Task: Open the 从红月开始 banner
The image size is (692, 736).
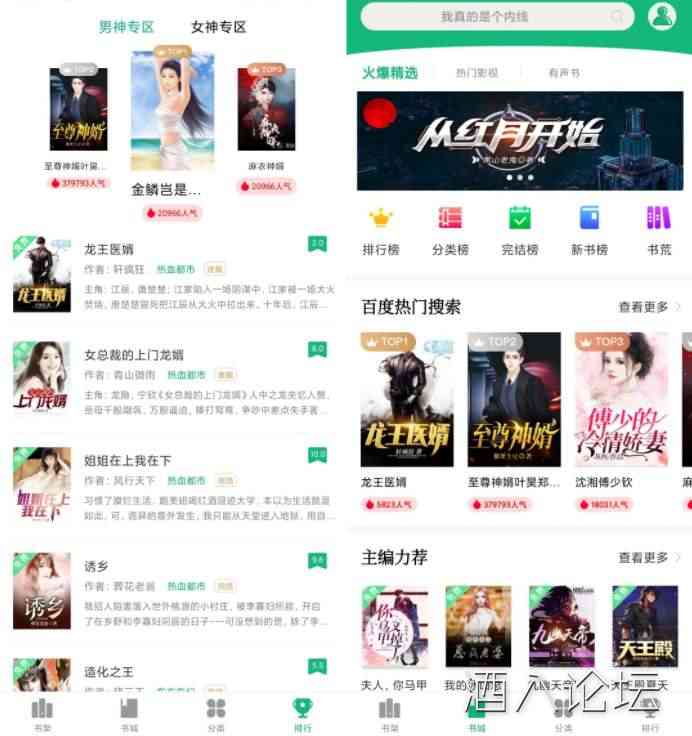Action: [x=519, y=141]
